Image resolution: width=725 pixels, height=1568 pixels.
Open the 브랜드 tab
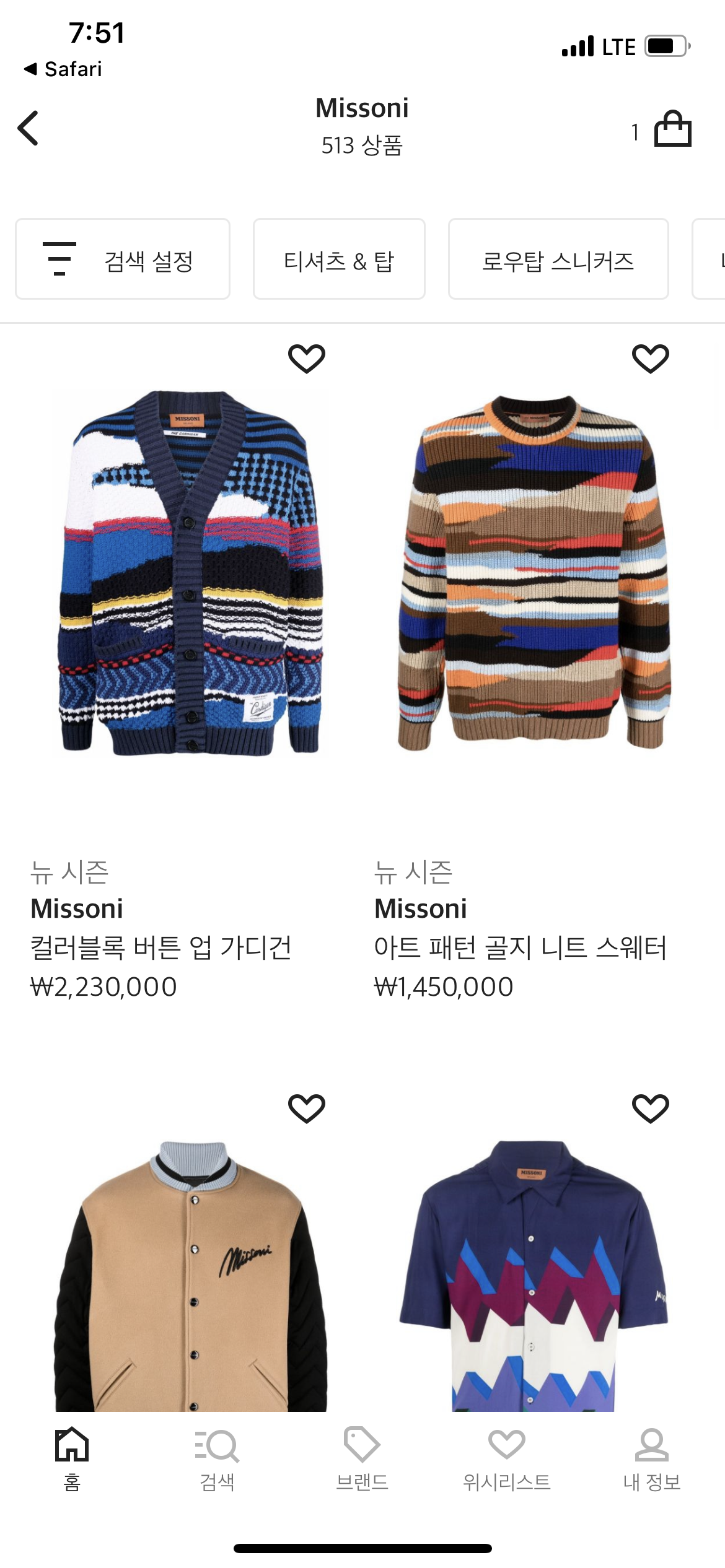[x=362, y=1458]
